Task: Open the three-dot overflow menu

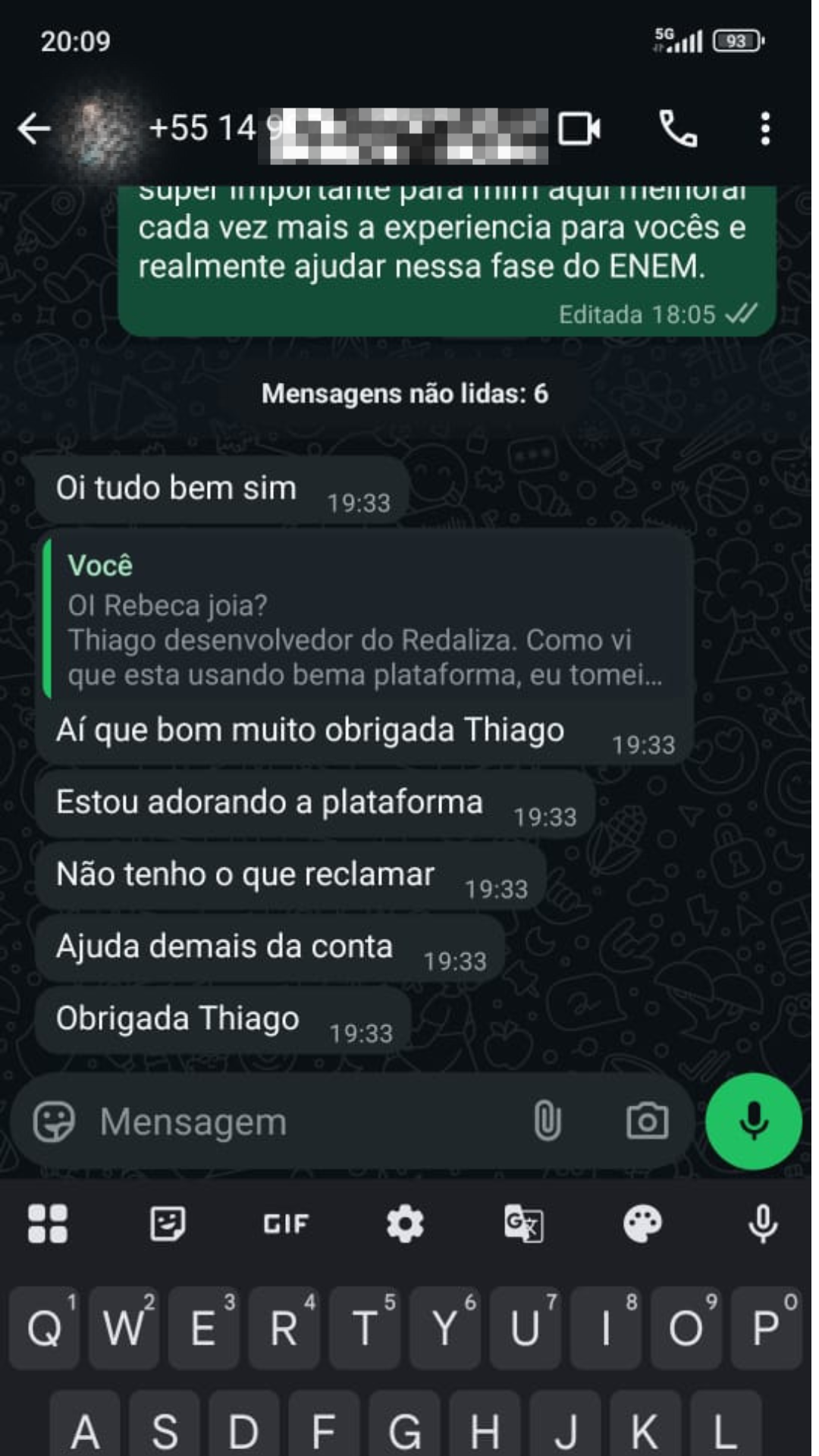Action: (x=765, y=129)
